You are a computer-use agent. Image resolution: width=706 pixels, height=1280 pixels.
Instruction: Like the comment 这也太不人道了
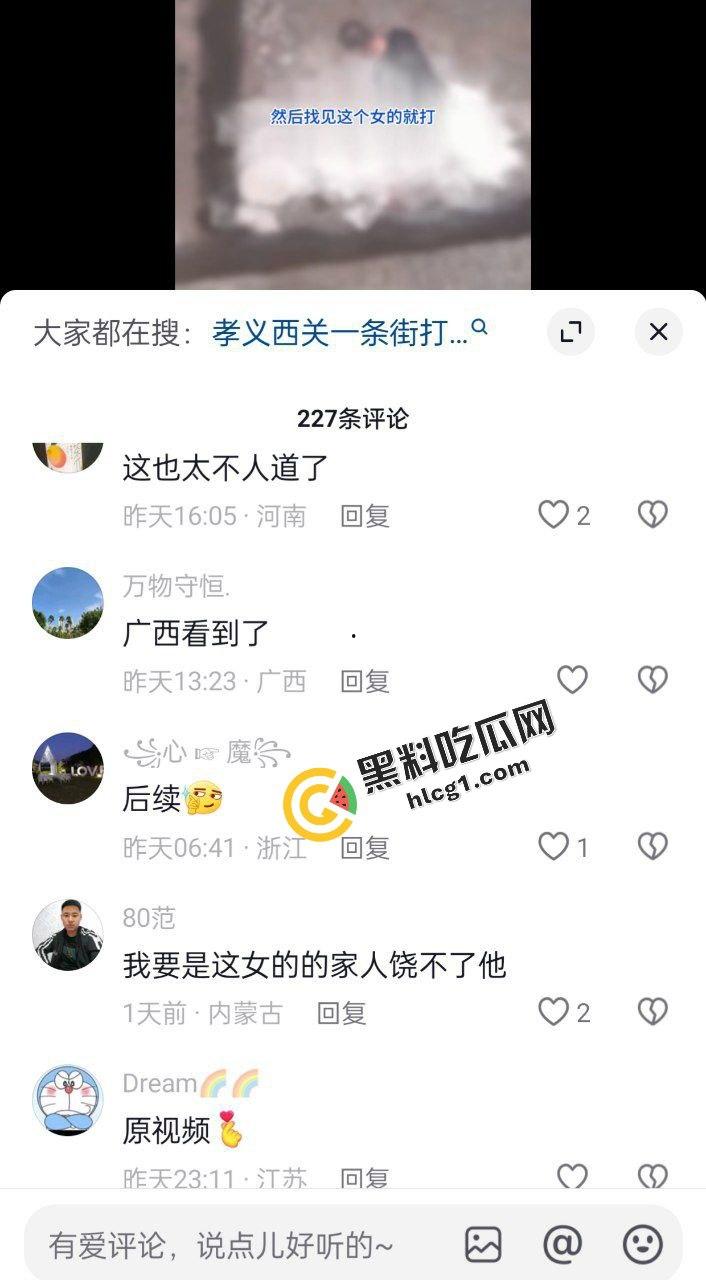pos(553,515)
